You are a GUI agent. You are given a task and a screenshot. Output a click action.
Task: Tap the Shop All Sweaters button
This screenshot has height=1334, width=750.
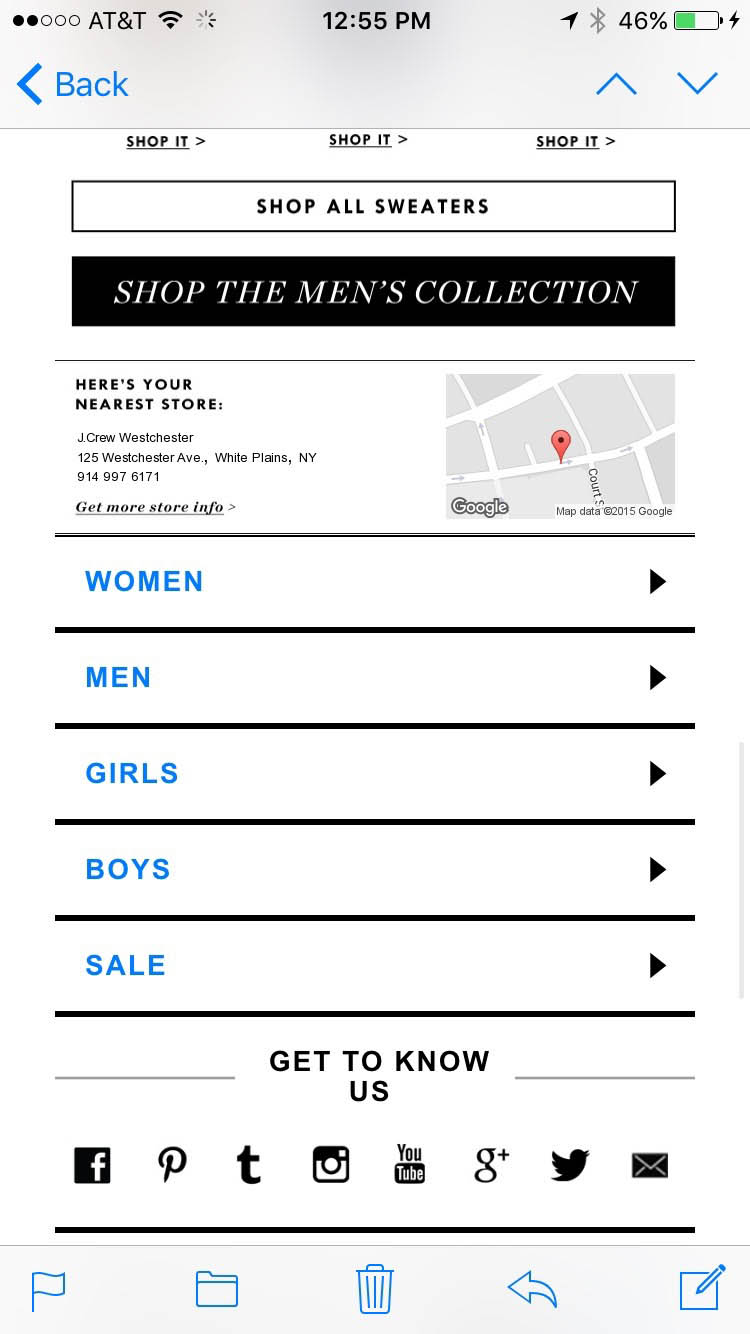point(373,207)
